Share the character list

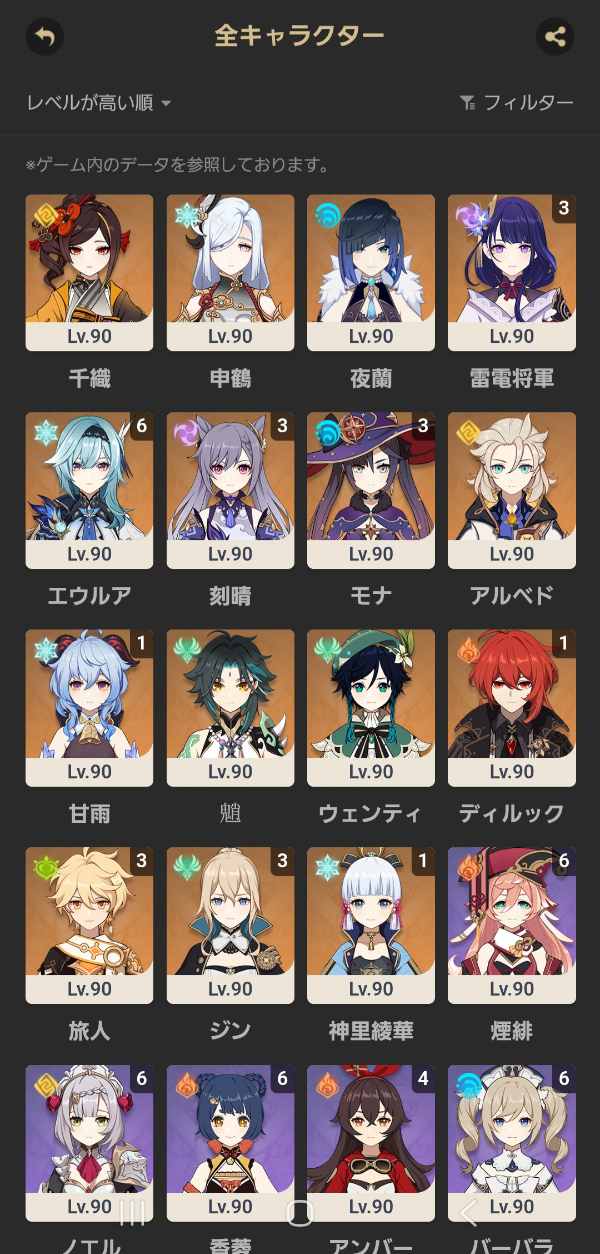coord(555,37)
